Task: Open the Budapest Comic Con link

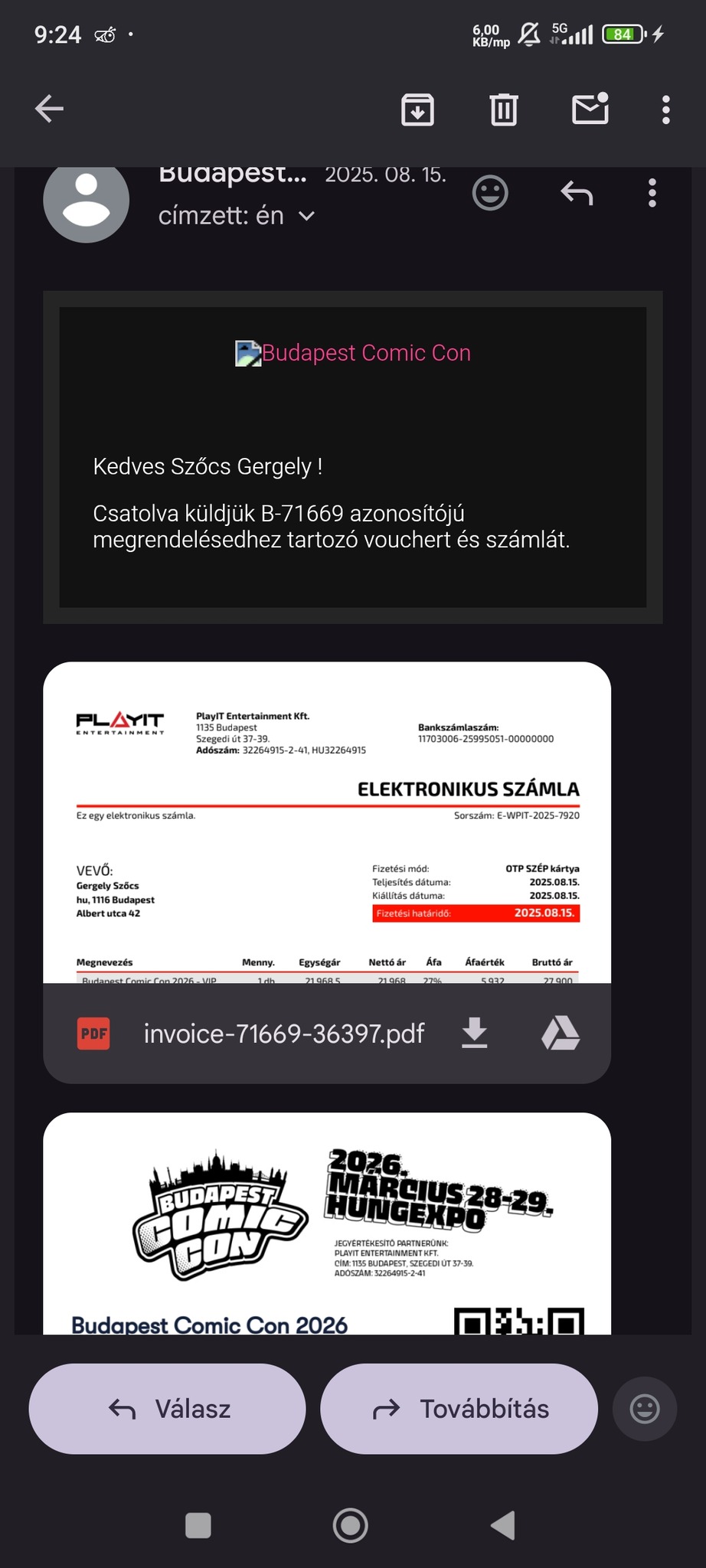Action: click(x=366, y=353)
